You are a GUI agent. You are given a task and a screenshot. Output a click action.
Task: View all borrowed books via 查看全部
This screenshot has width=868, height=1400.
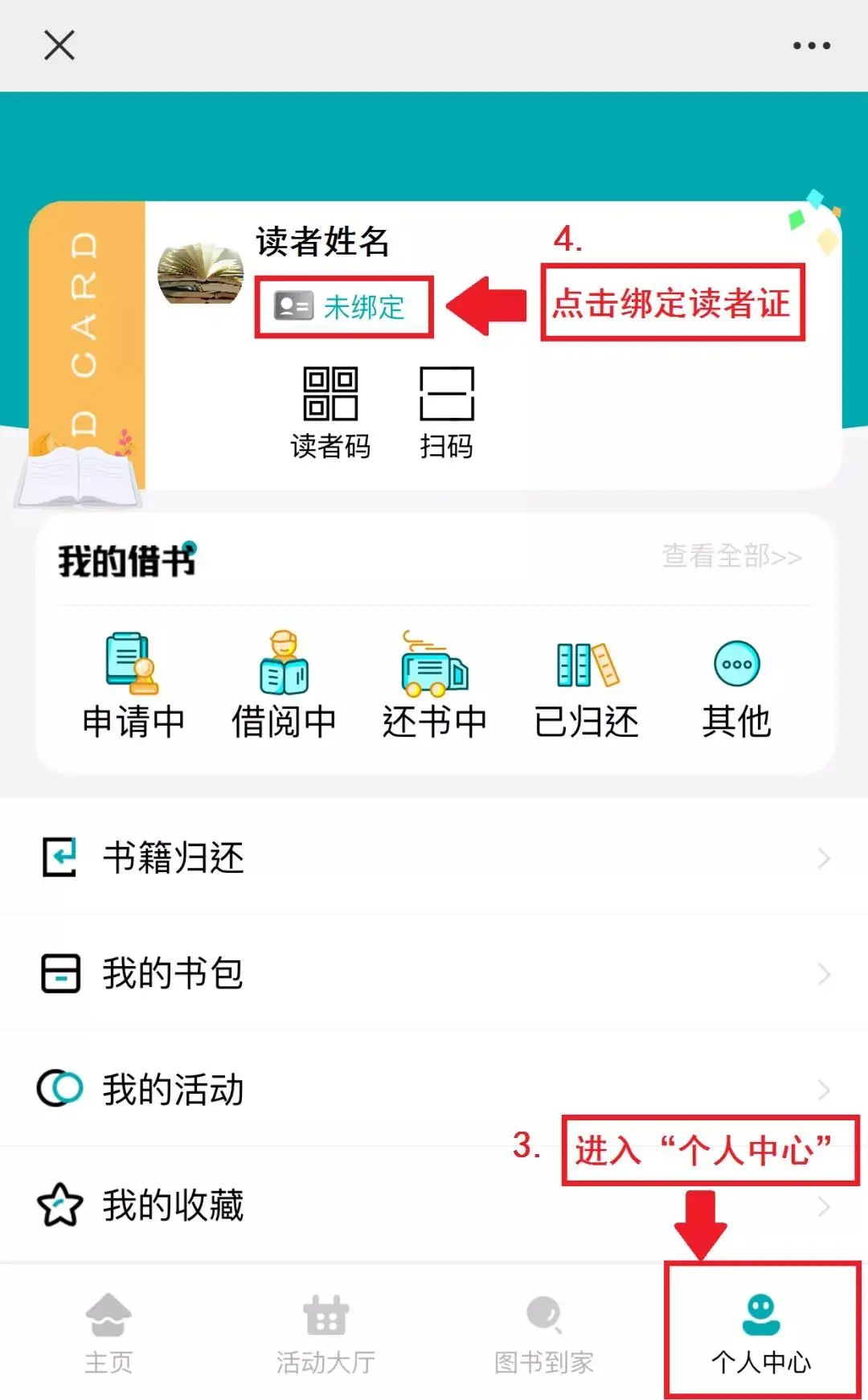click(x=731, y=556)
